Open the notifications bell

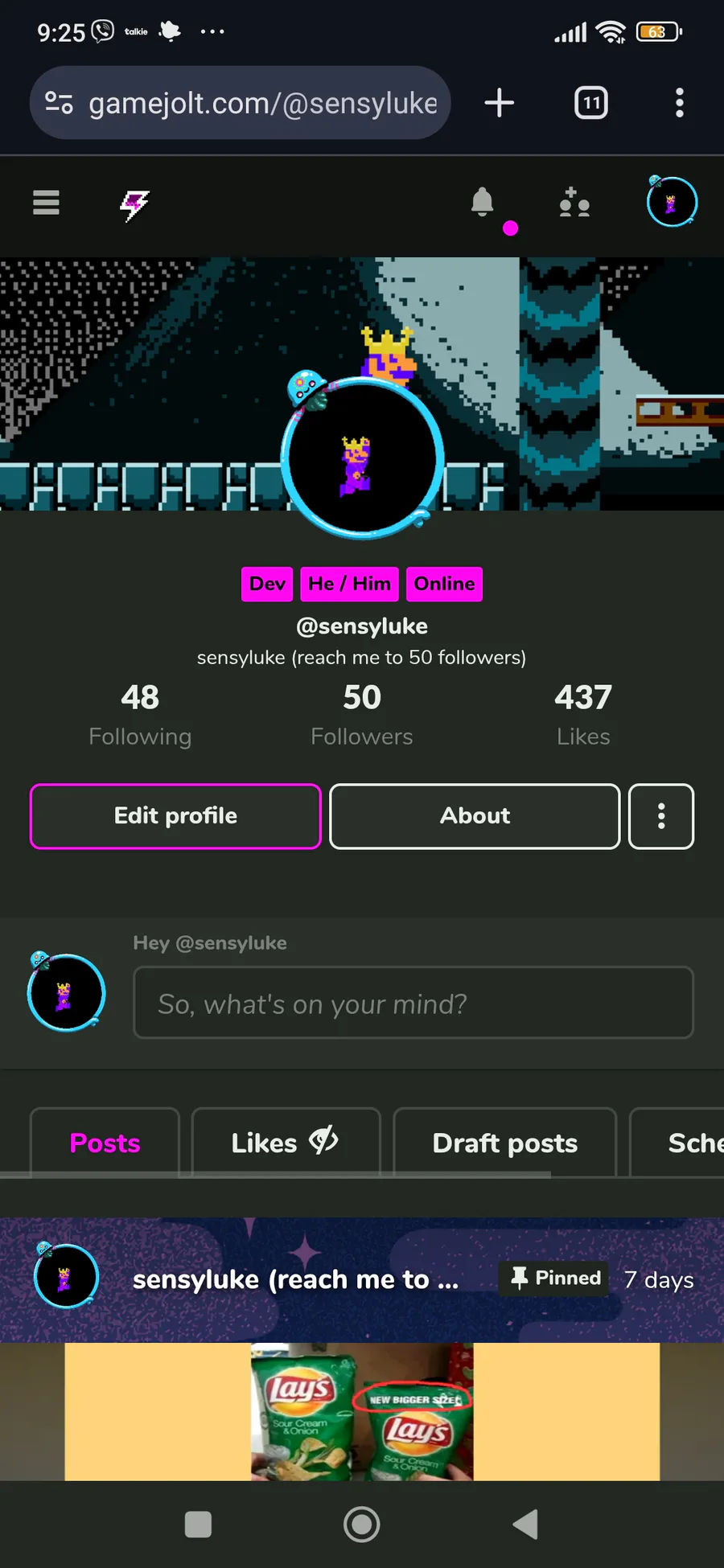pyautogui.click(x=483, y=202)
